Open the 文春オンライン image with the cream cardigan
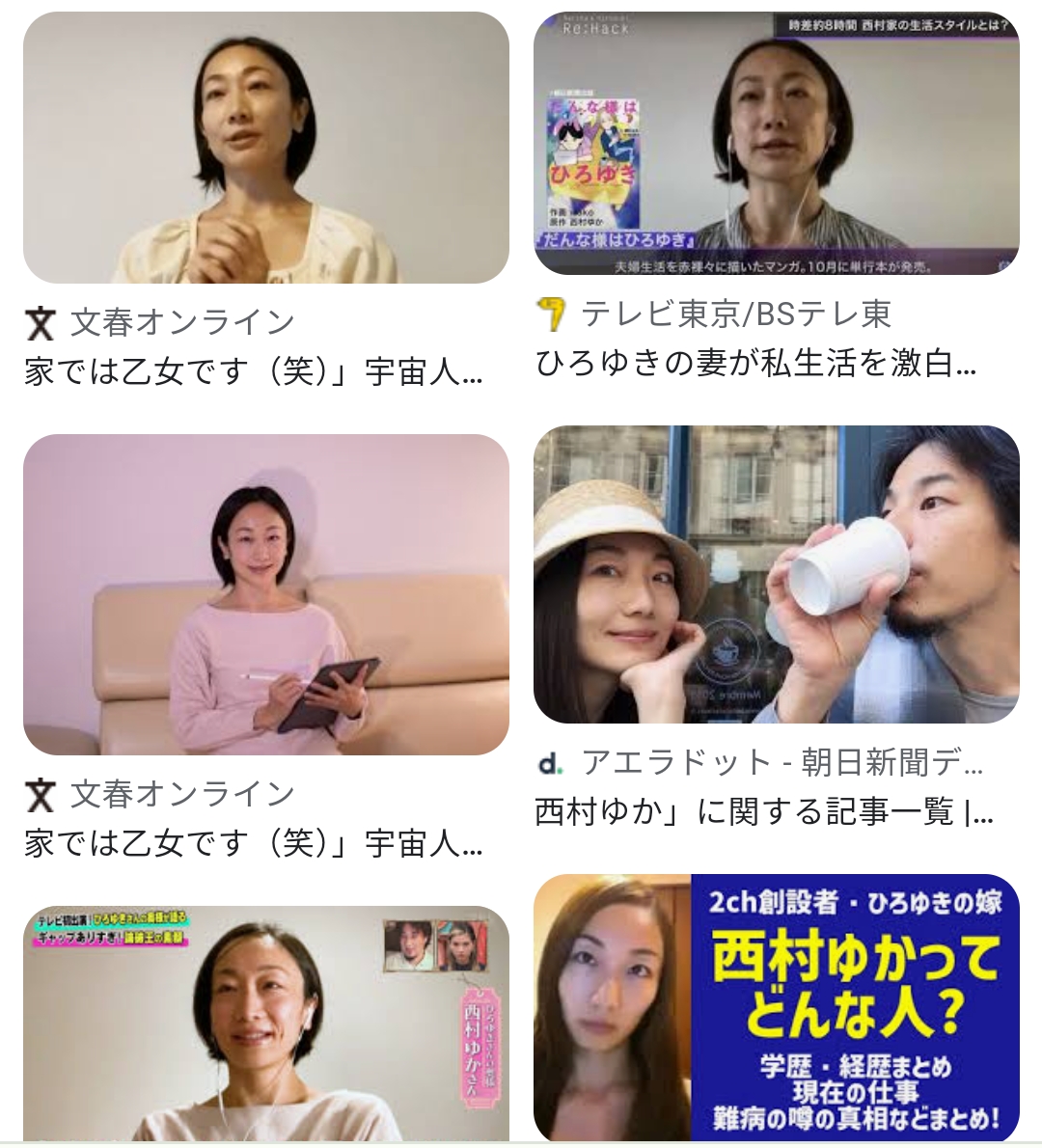Screen dimensions: 1042x1148 (265, 148)
